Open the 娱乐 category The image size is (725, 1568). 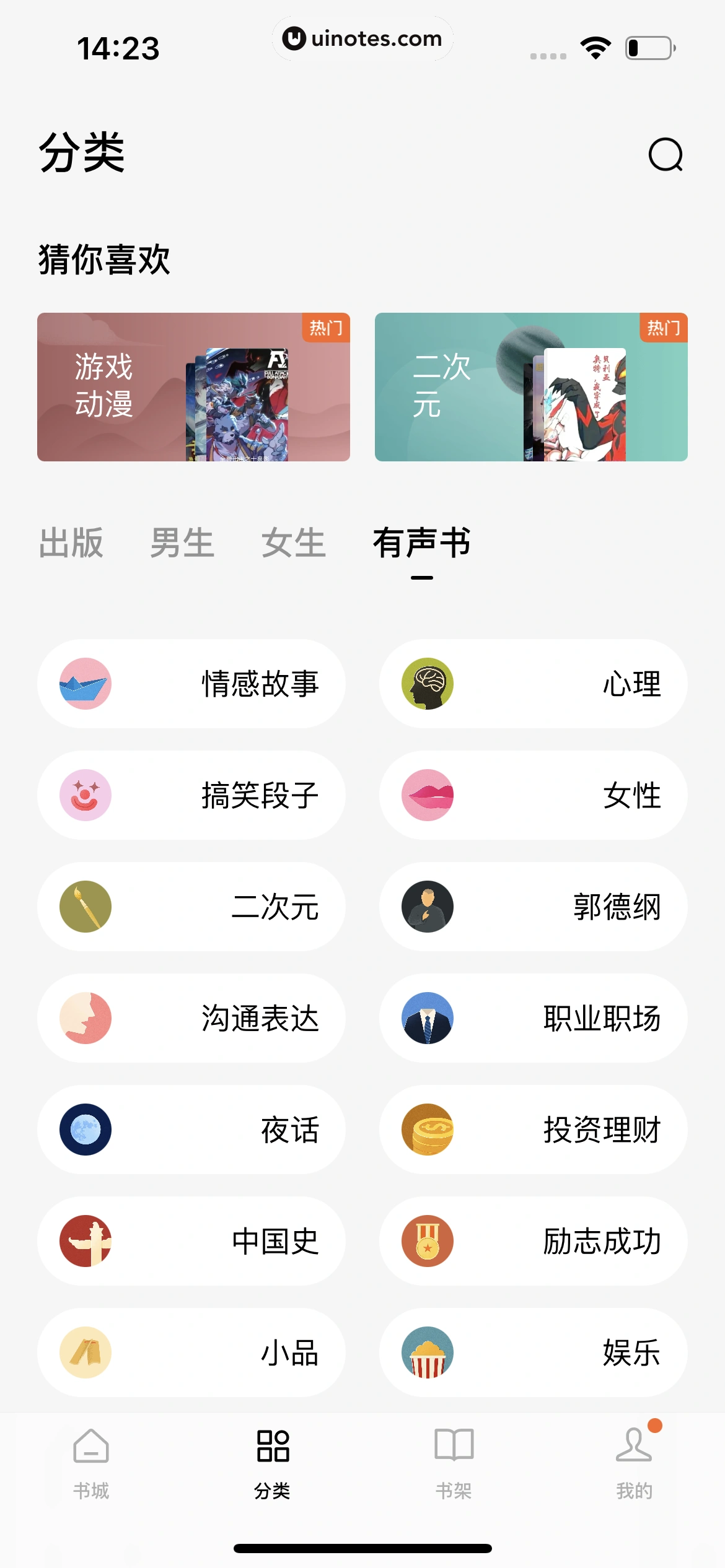534,1352
